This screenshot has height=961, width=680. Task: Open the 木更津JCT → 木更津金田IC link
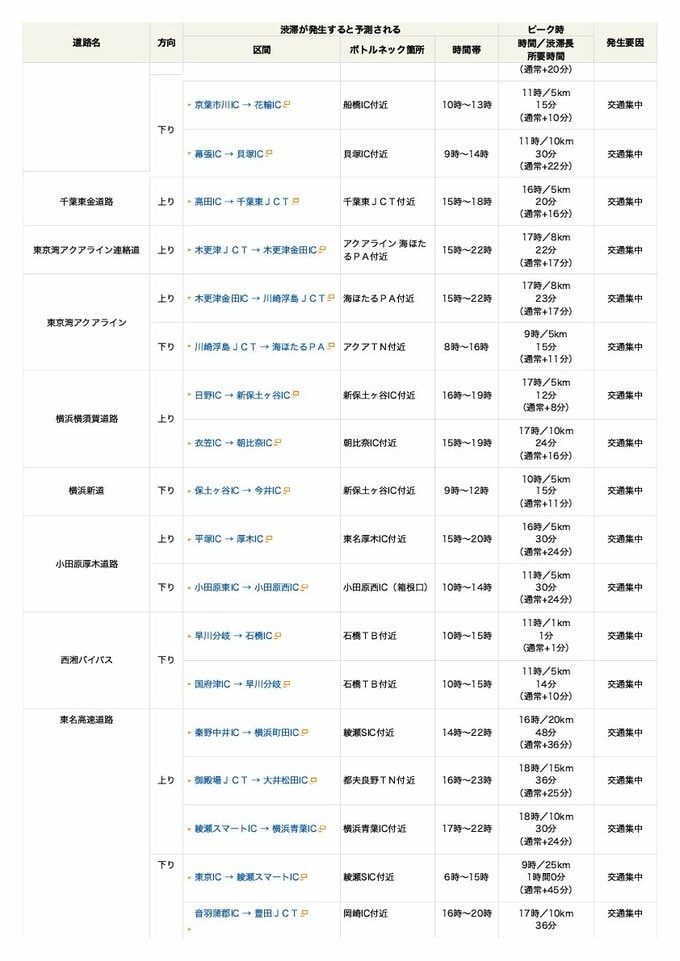point(254,250)
